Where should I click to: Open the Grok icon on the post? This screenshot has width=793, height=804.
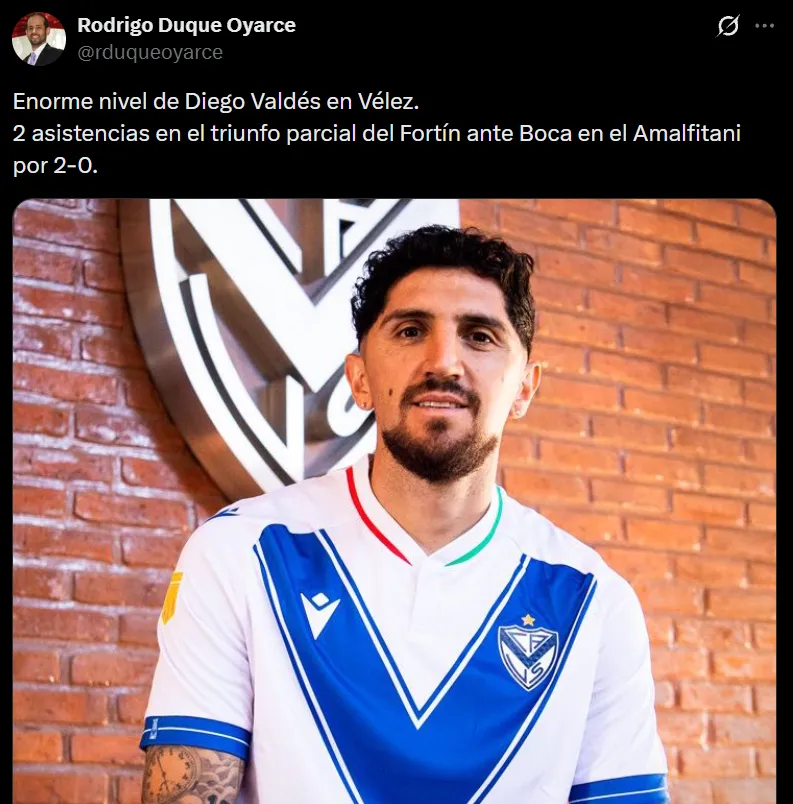pos(728,26)
